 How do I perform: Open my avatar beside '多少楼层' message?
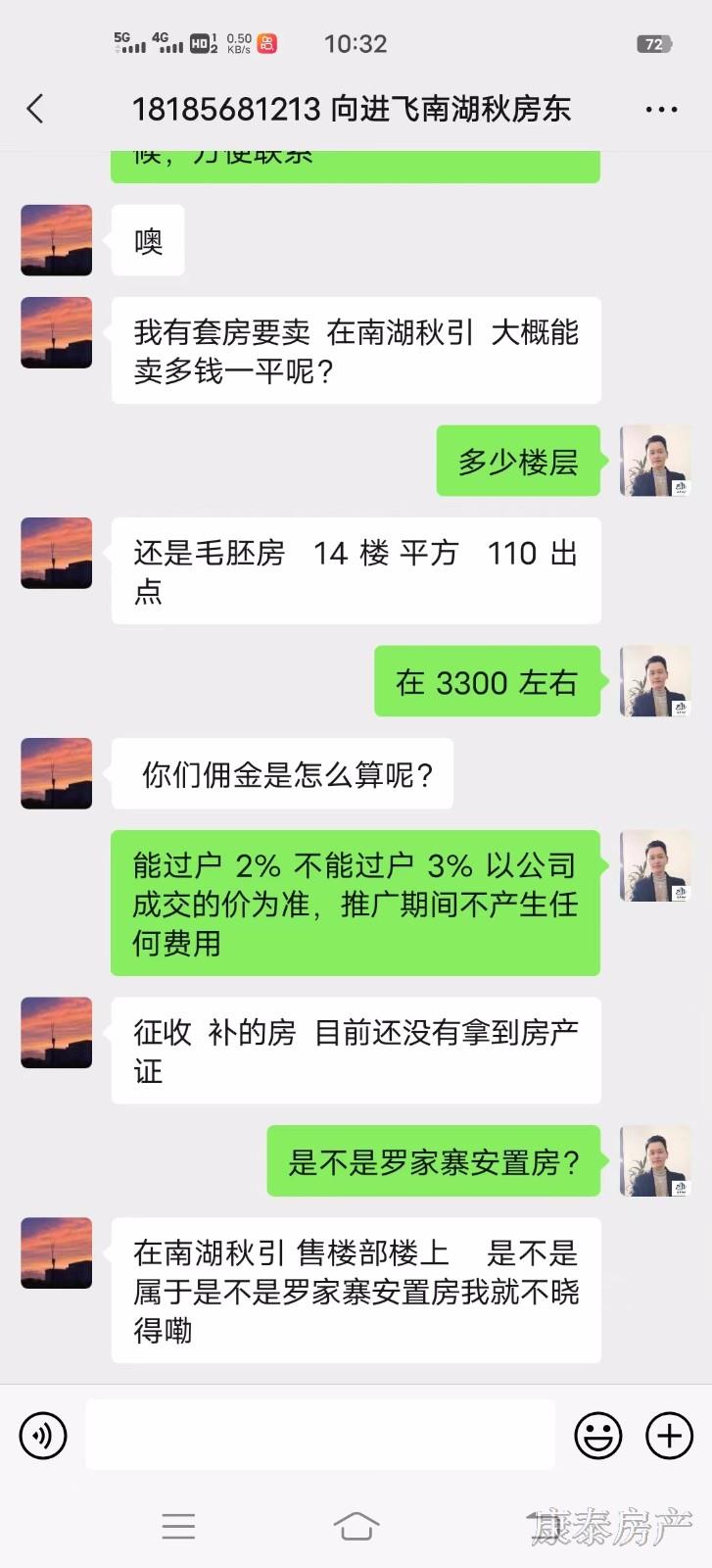pyautogui.click(x=655, y=461)
